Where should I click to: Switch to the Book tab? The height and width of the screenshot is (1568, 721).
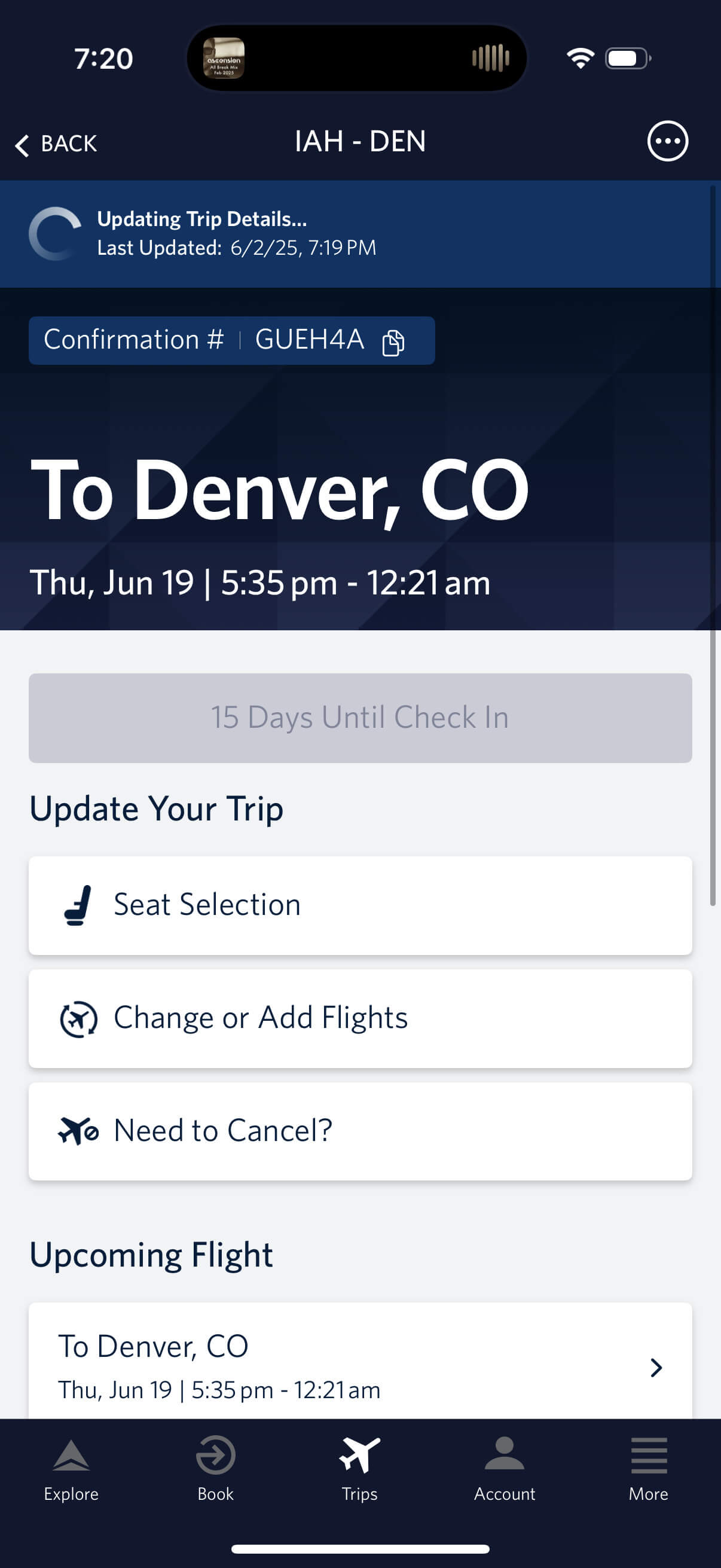[214, 1467]
